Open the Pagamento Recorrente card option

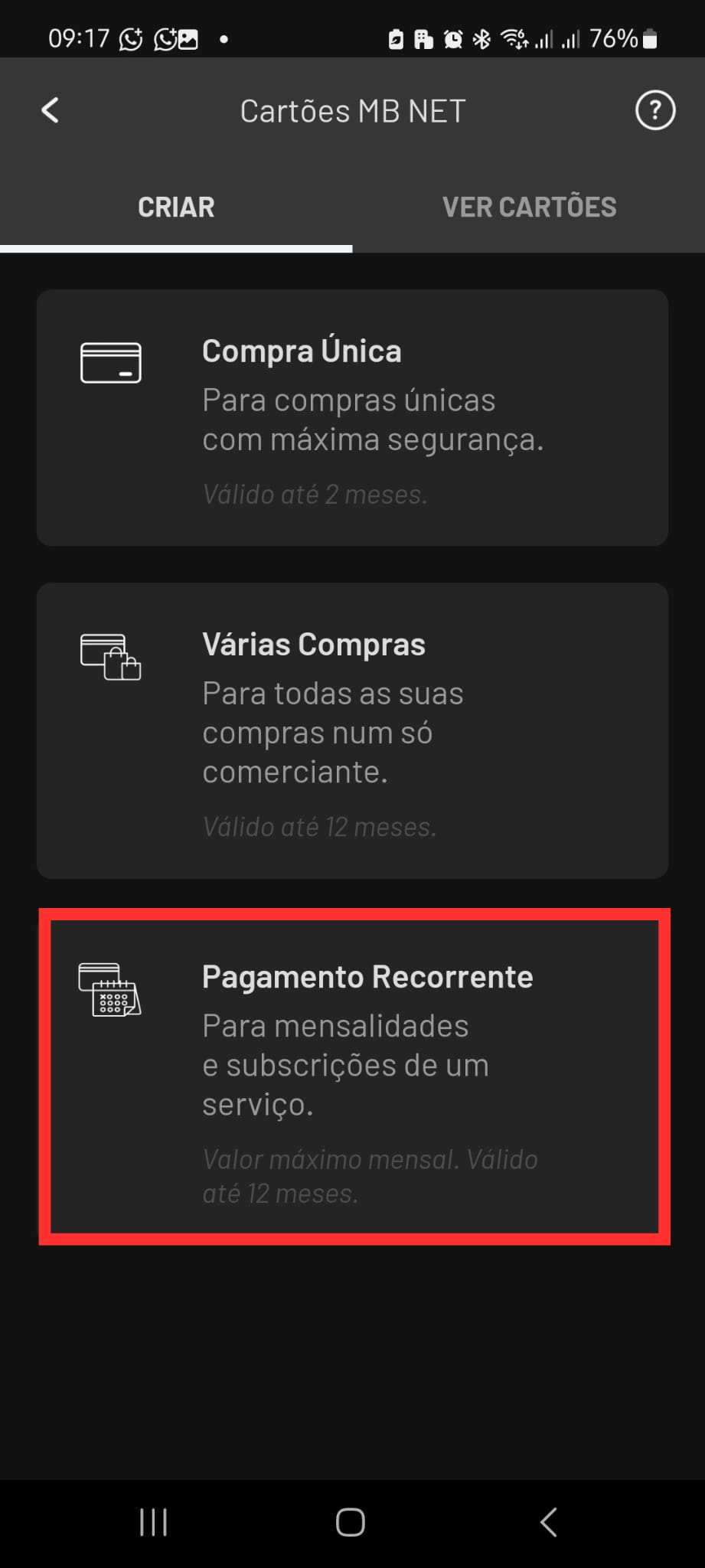[x=354, y=1076]
